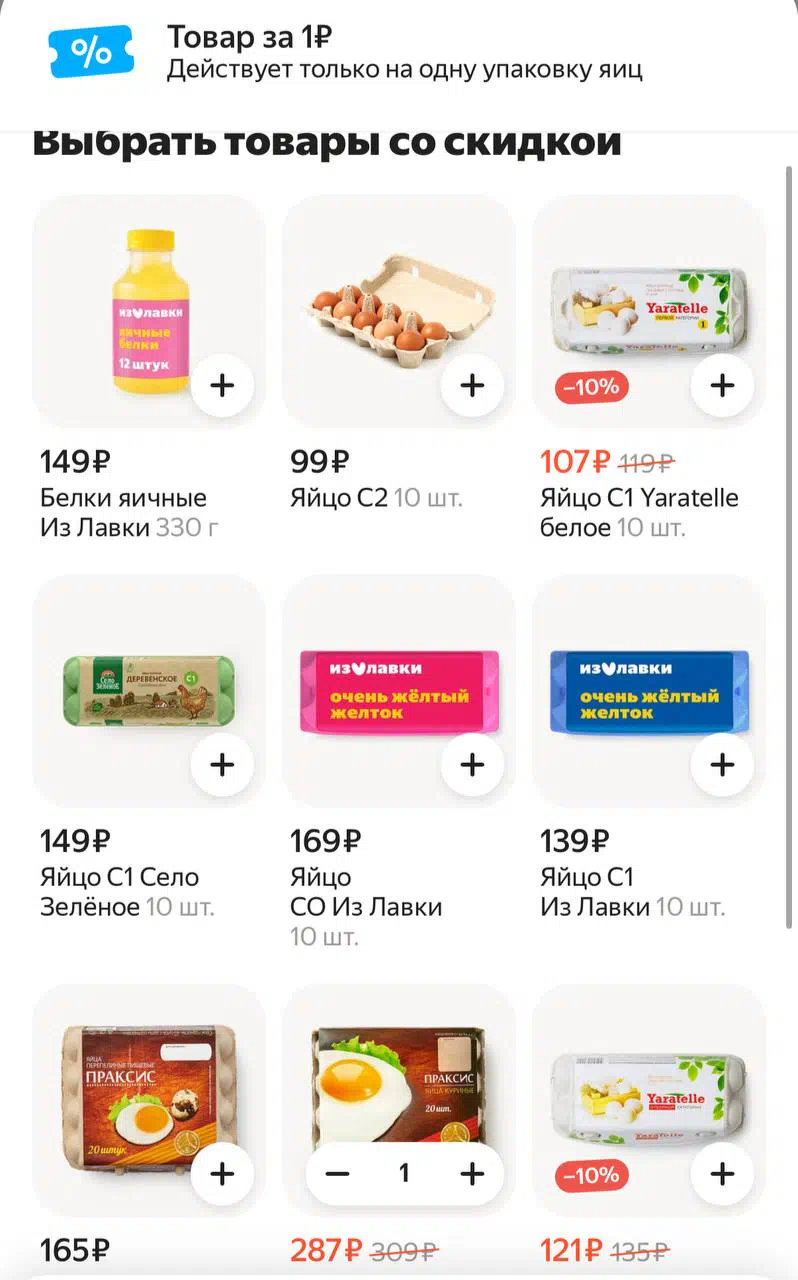Add the 165₽ Праксис quail eggs
Screen dimensions: 798x1280
tap(222, 1174)
